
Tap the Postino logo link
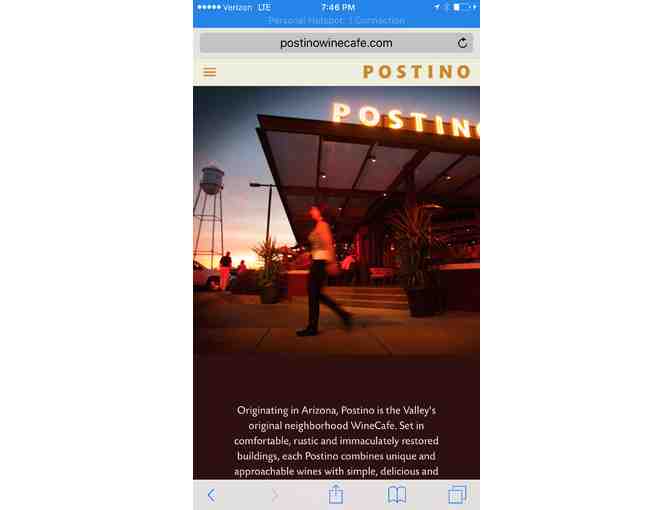coord(416,72)
